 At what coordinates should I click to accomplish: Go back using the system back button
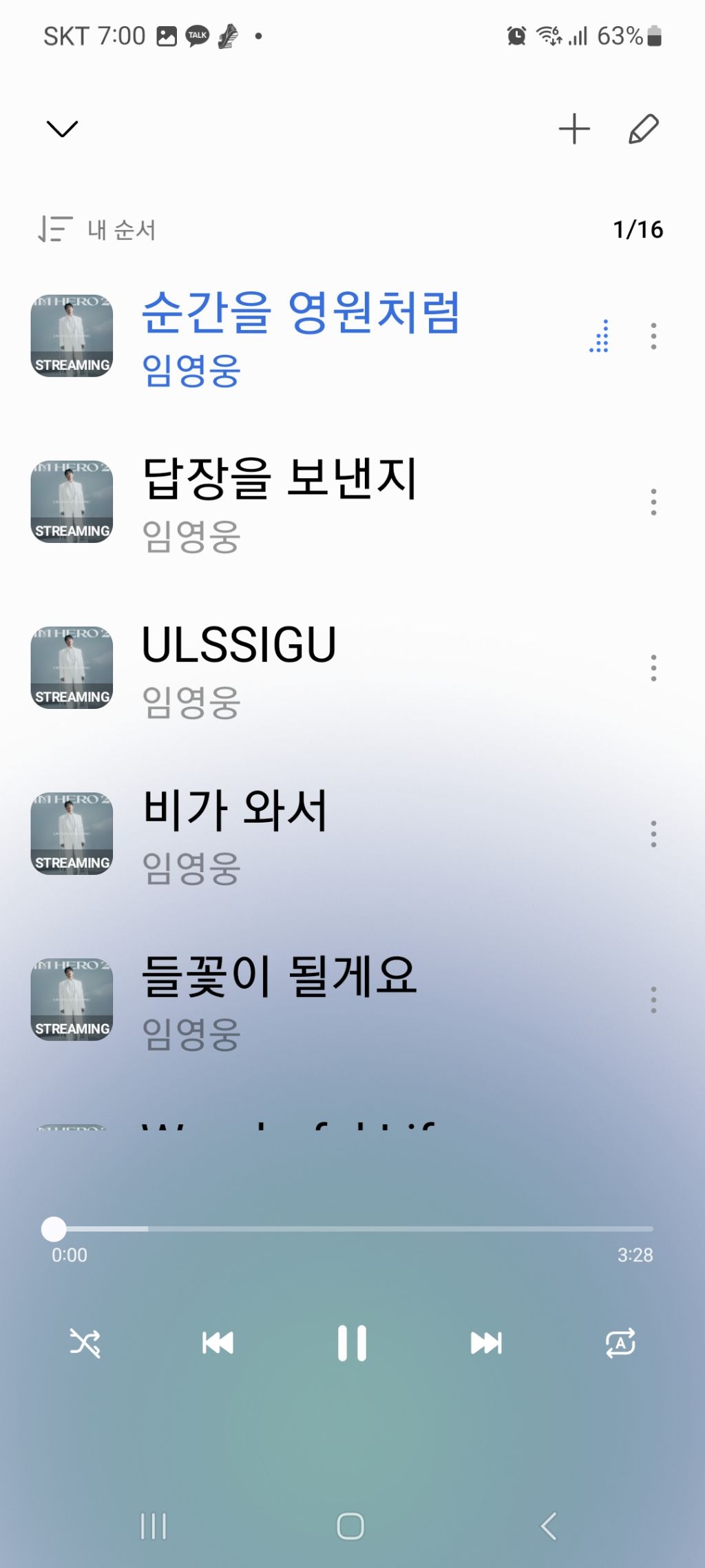click(549, 1526)
